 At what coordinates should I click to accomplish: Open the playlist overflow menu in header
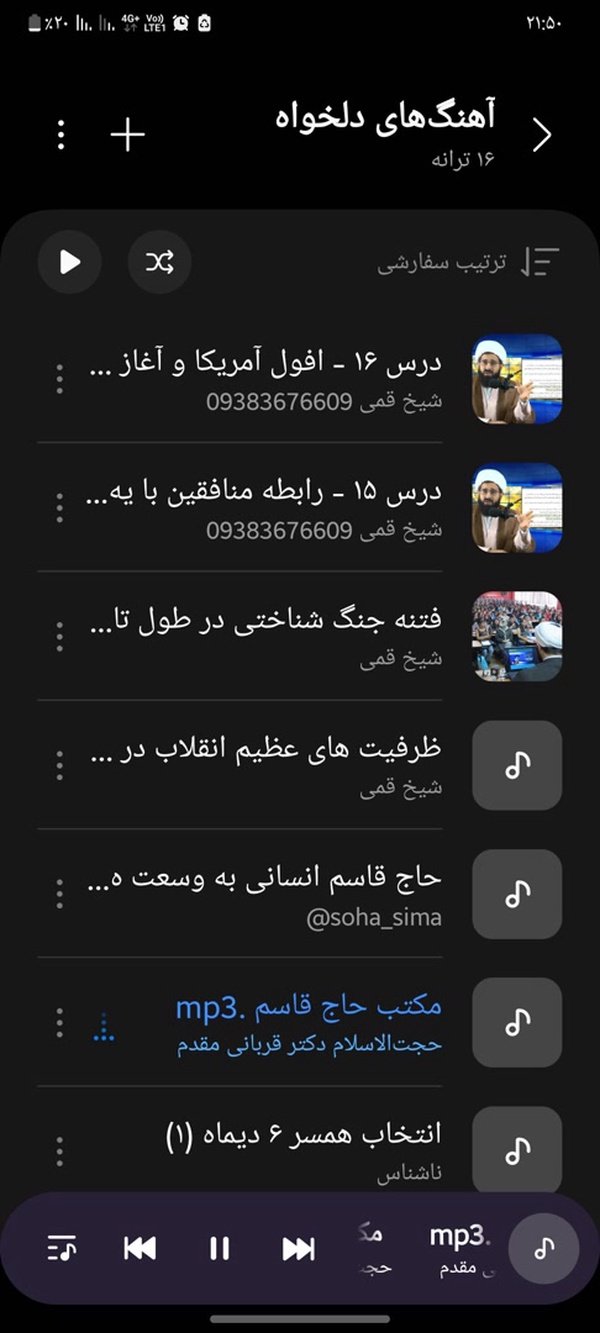pos(61,135)
